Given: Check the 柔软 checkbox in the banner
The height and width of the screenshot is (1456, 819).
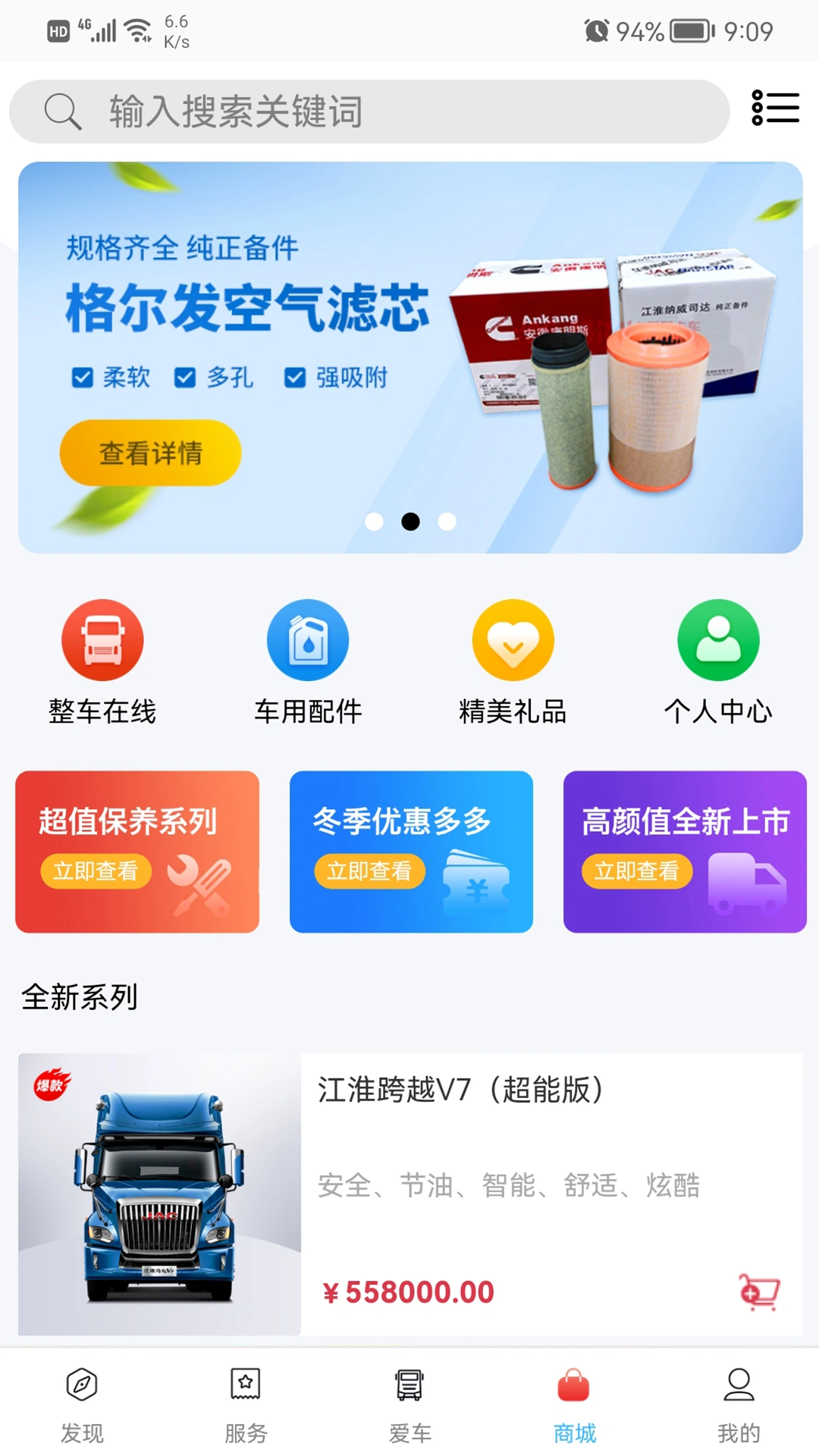Looking at the screenshot, I should tap(83, 376).
